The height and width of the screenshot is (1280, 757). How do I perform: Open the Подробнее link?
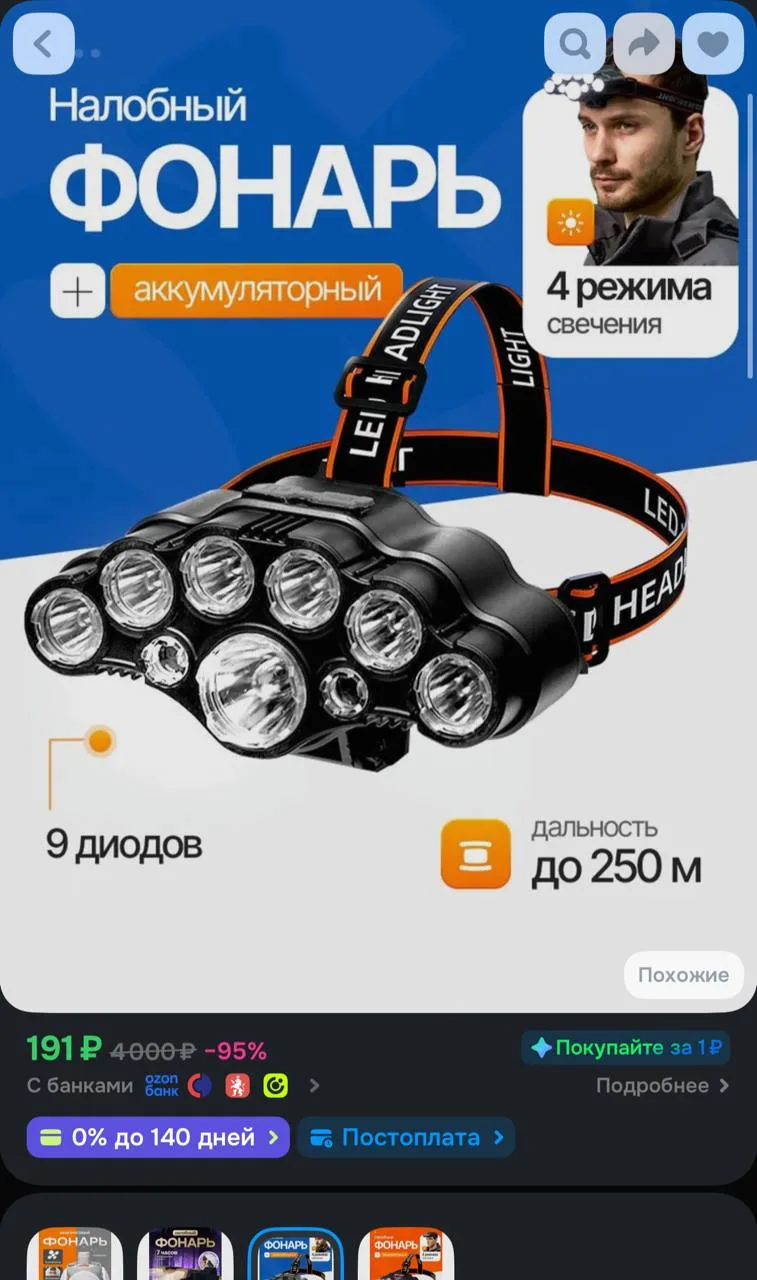click(x=663, y=1086)
